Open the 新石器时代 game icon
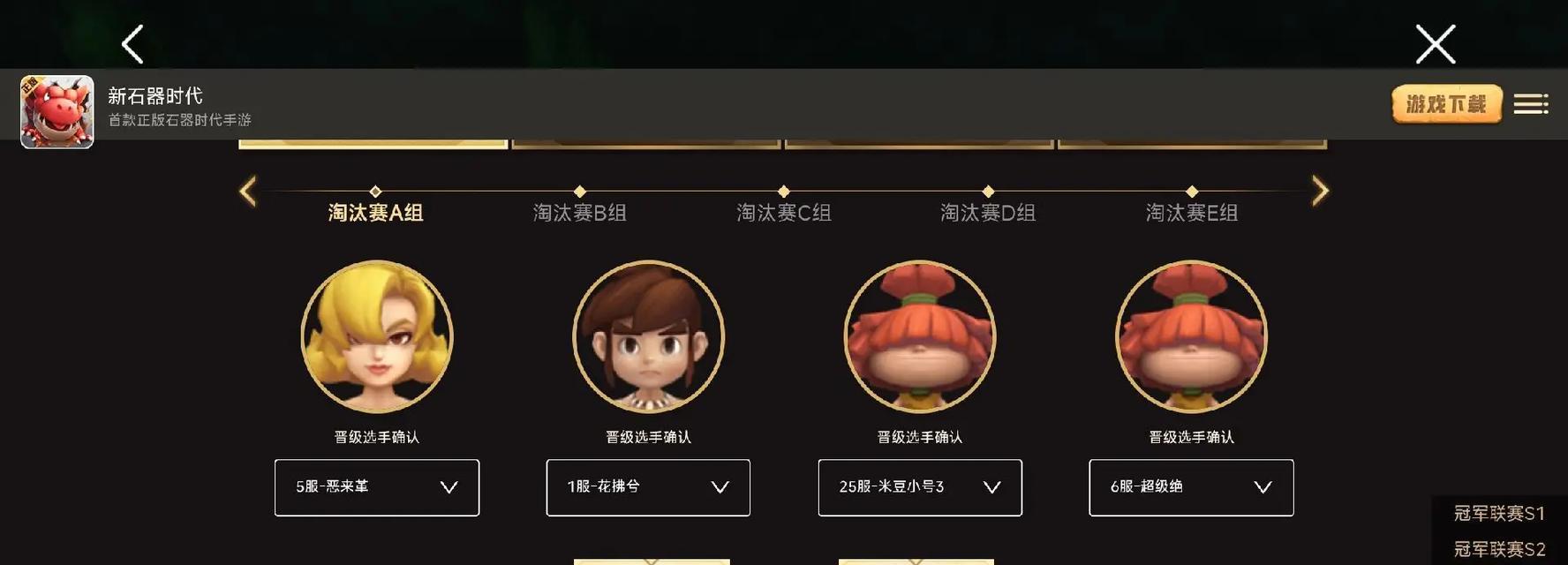 coord(57,112)
